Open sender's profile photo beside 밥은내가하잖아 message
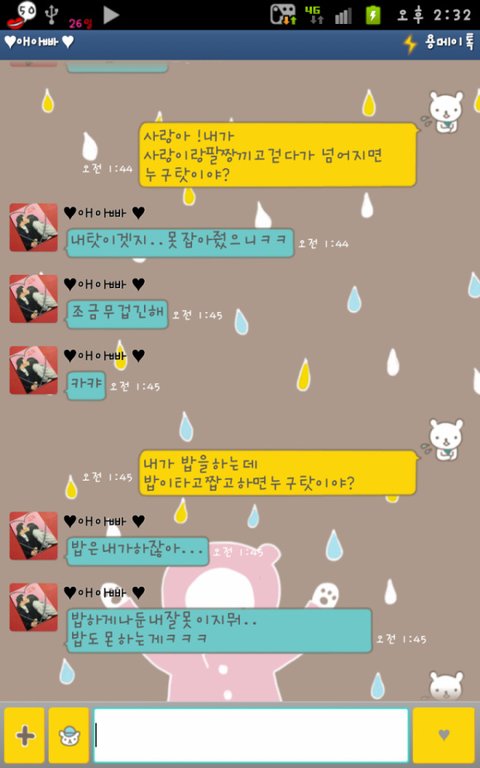 click(33, 536)
